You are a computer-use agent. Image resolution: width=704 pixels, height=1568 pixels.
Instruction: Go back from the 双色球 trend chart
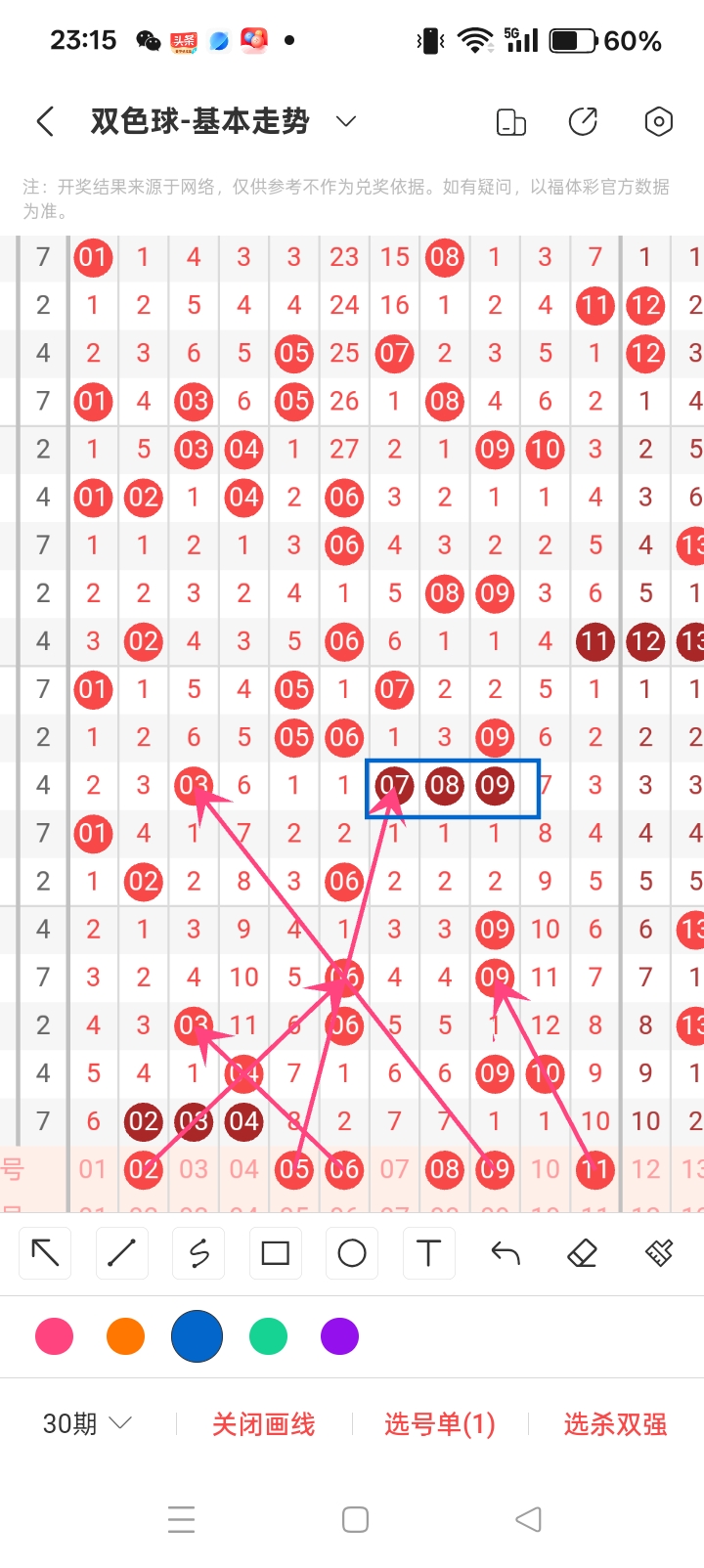pos(45,122)
